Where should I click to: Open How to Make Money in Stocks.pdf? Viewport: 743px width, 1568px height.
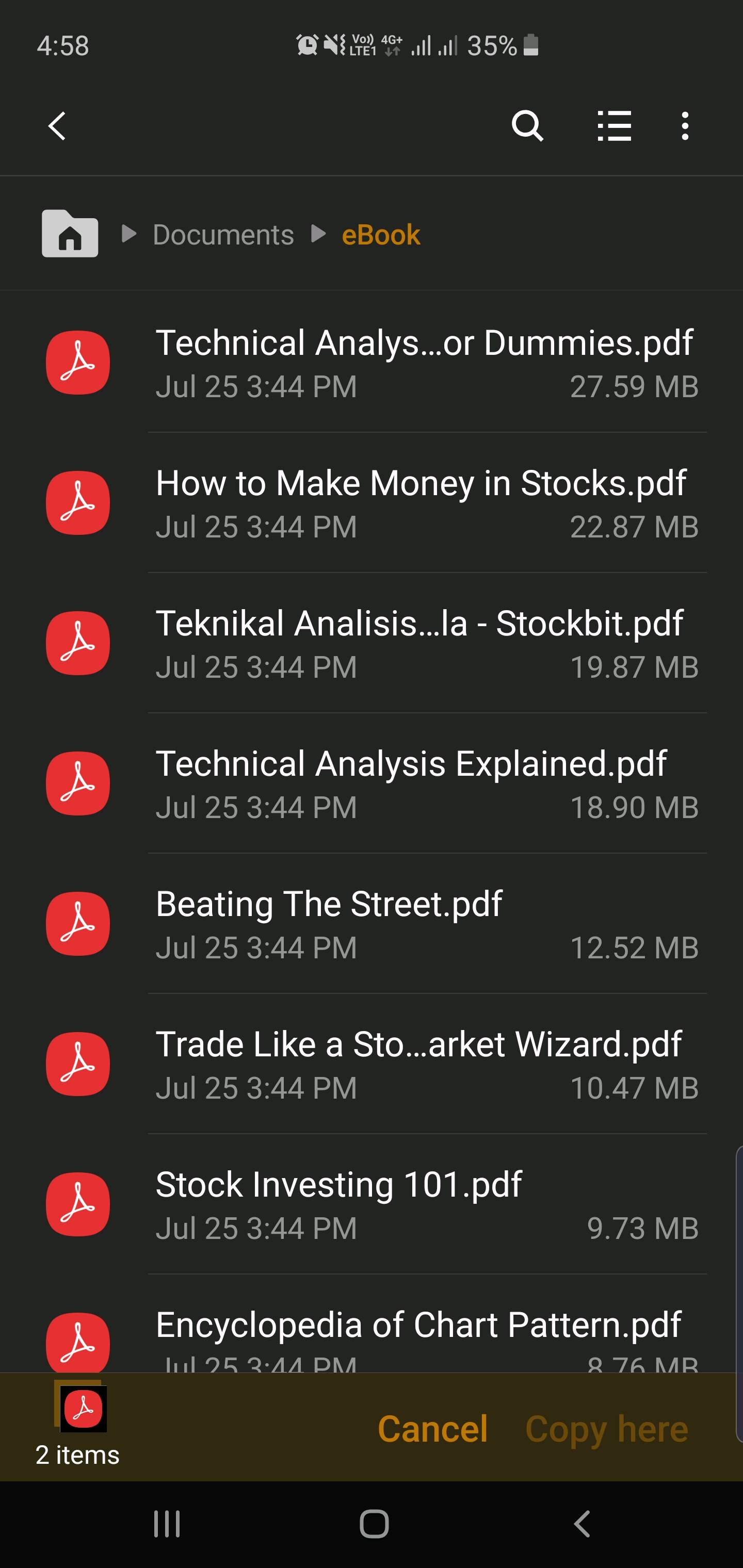pyautogui.click(x=372, y=503)
